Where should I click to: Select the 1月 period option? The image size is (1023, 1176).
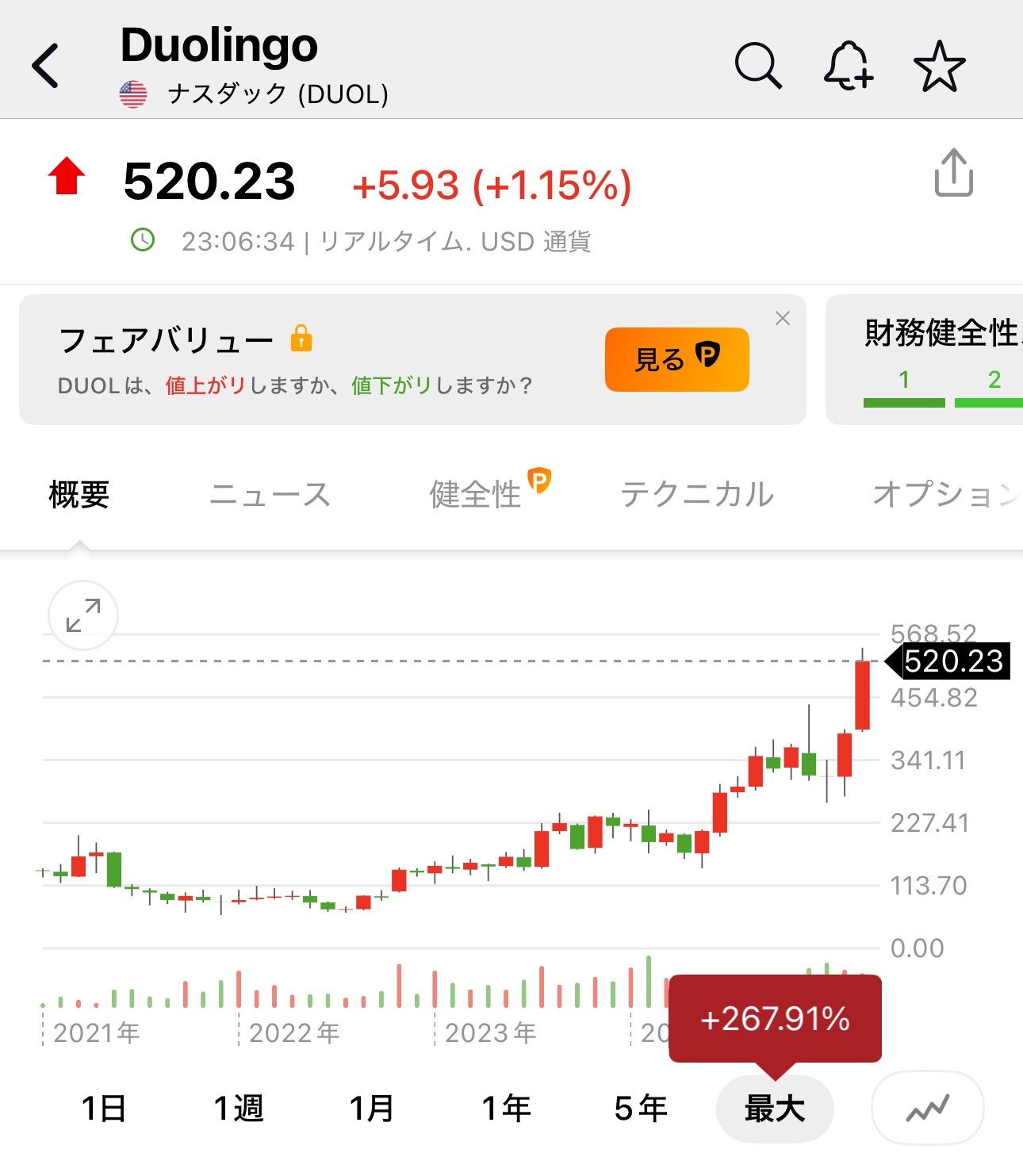tap(373, 1109)
